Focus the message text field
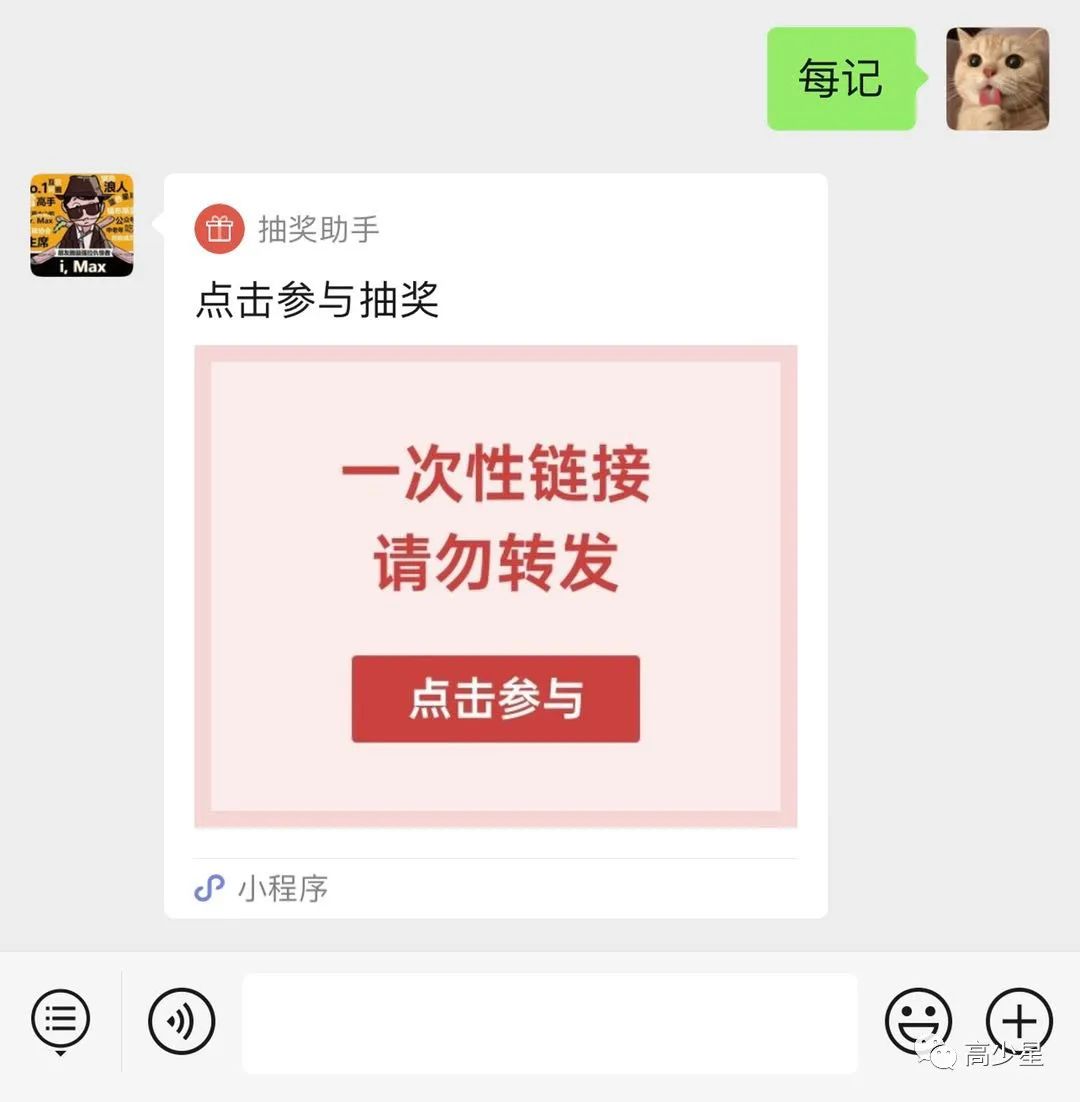1080x1102 pixels. pyautogui.click(x=549, y=1023)
